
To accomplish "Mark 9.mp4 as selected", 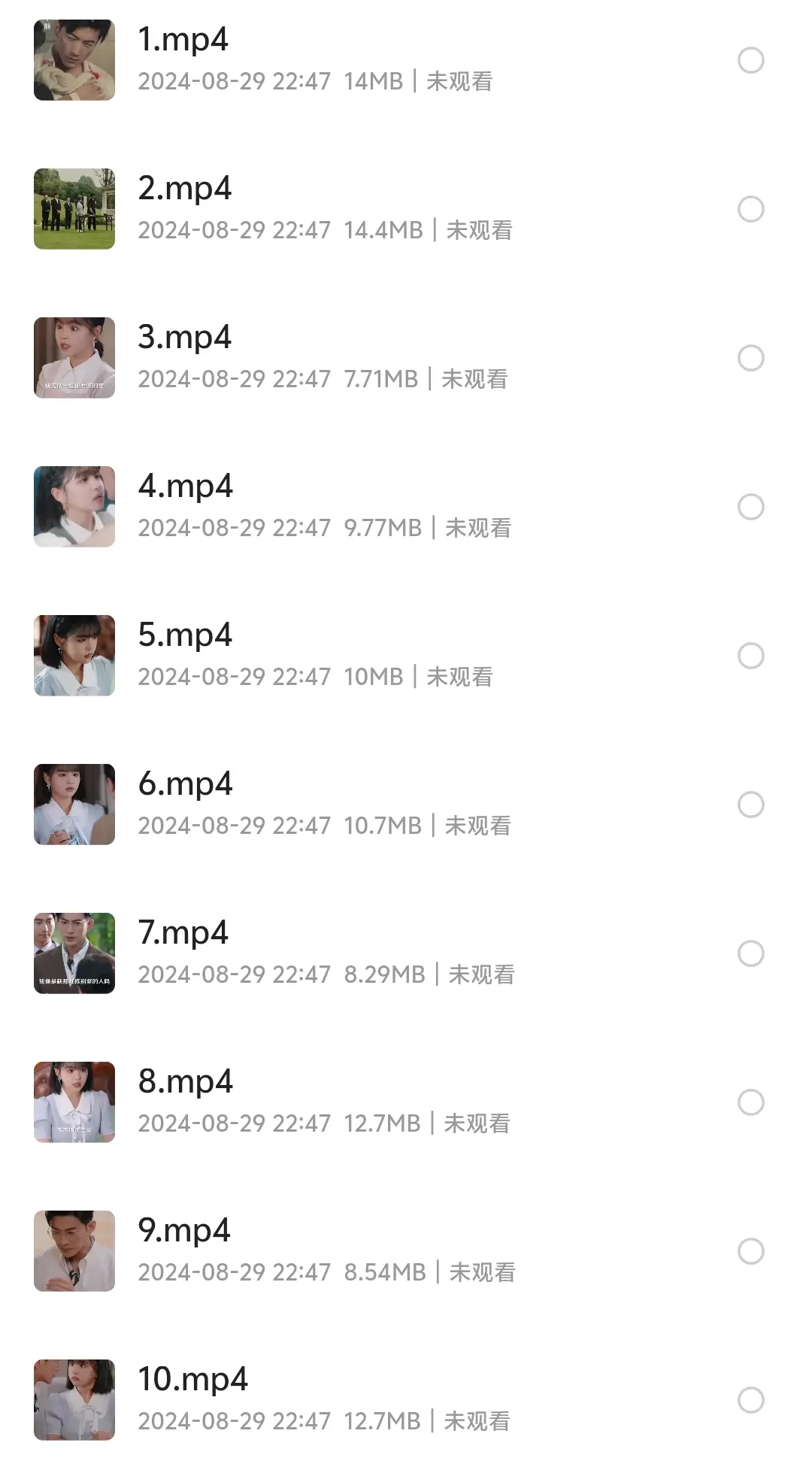I will [x=750, y=1251].
